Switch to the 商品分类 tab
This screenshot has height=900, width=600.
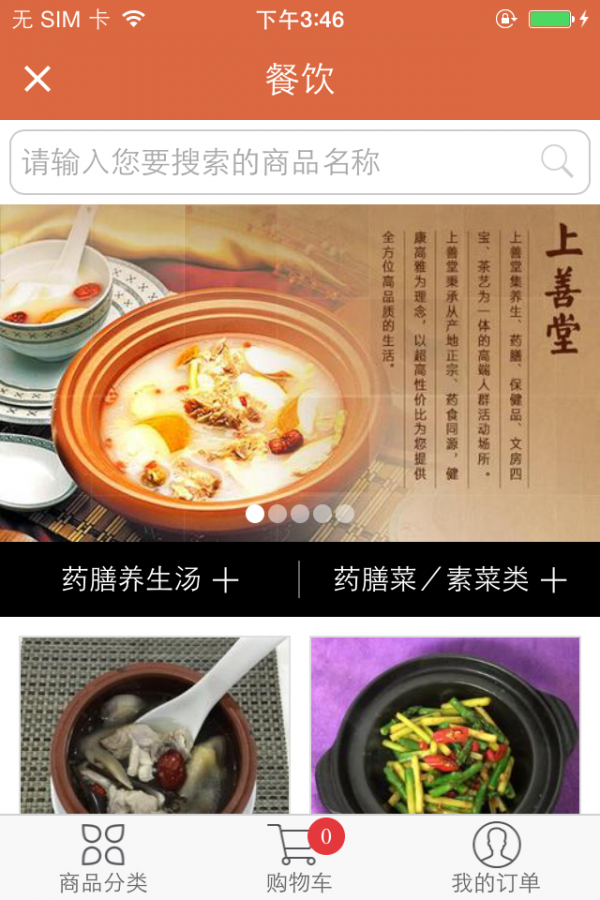tap(103, 858)
